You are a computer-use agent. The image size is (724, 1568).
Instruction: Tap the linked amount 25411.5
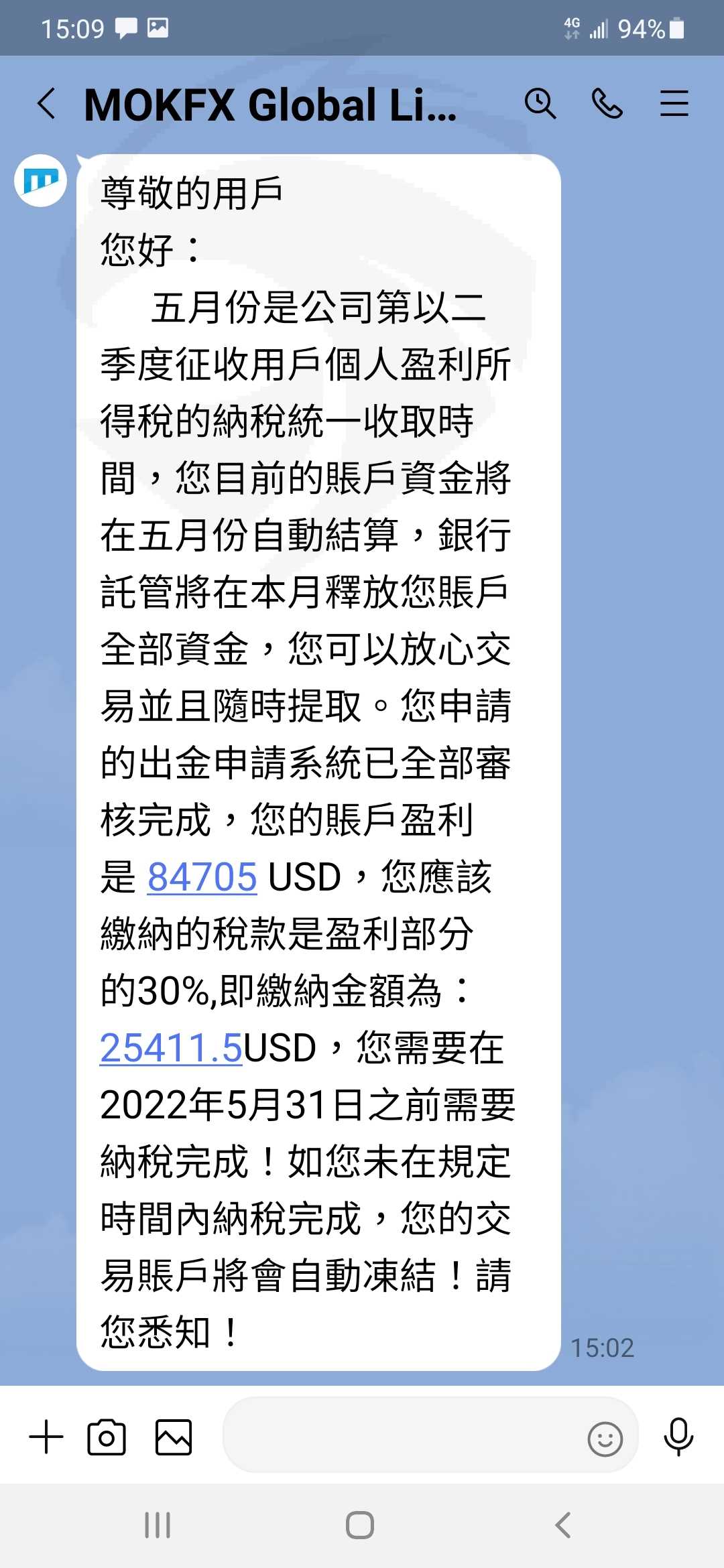(x=171, y=1048)
